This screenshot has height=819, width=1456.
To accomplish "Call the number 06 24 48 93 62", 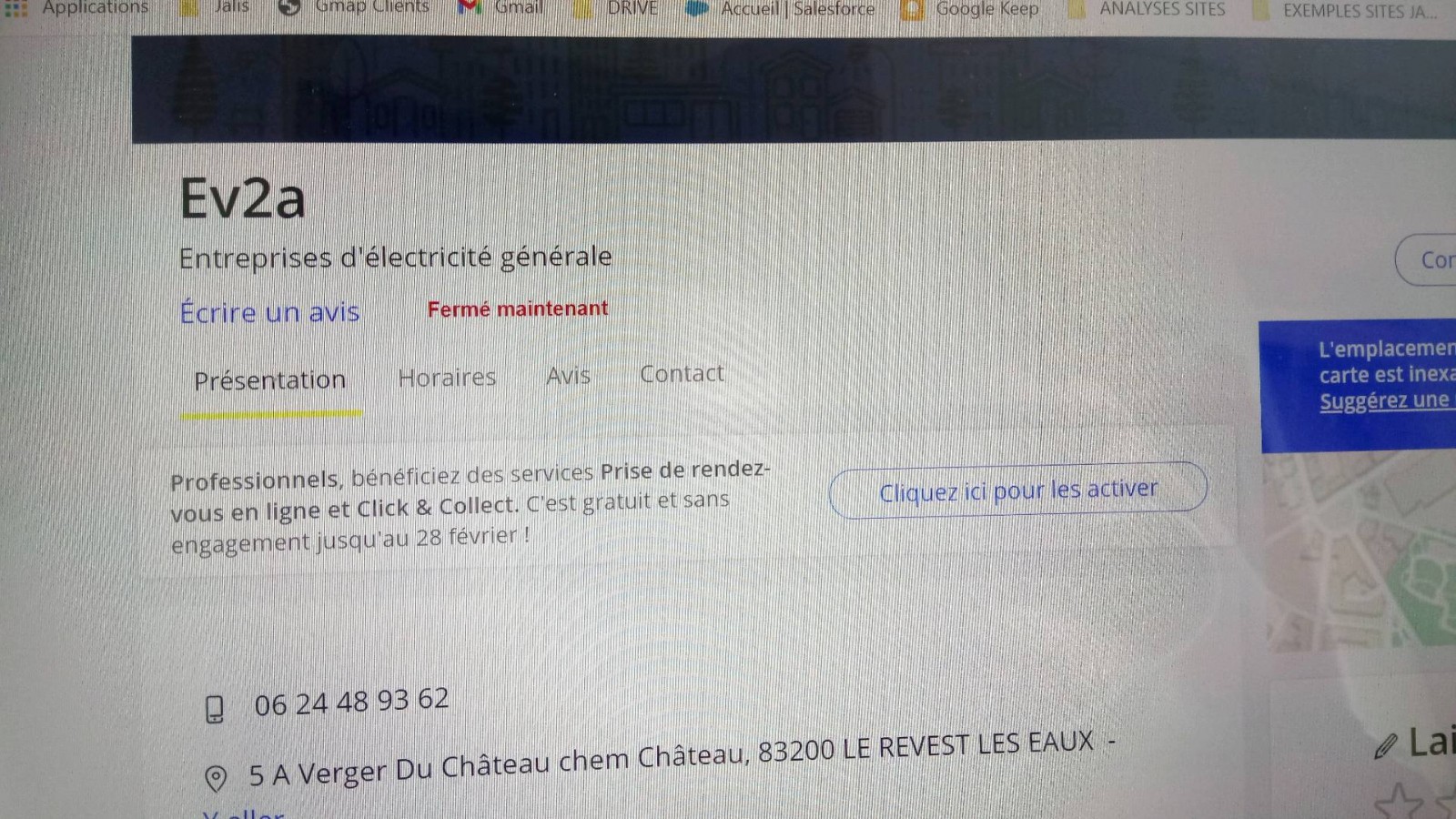I will 350,702.
